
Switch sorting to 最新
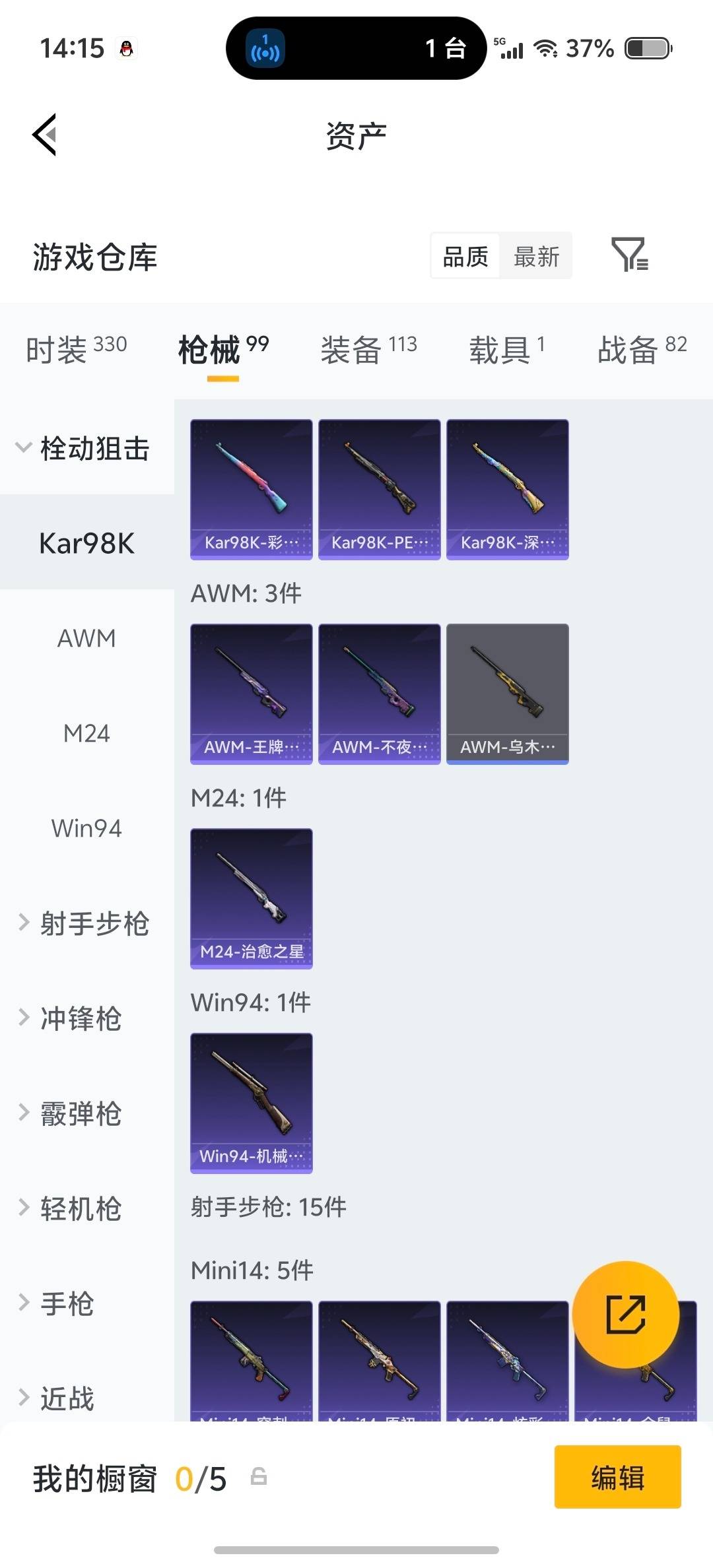coord(536,256)
